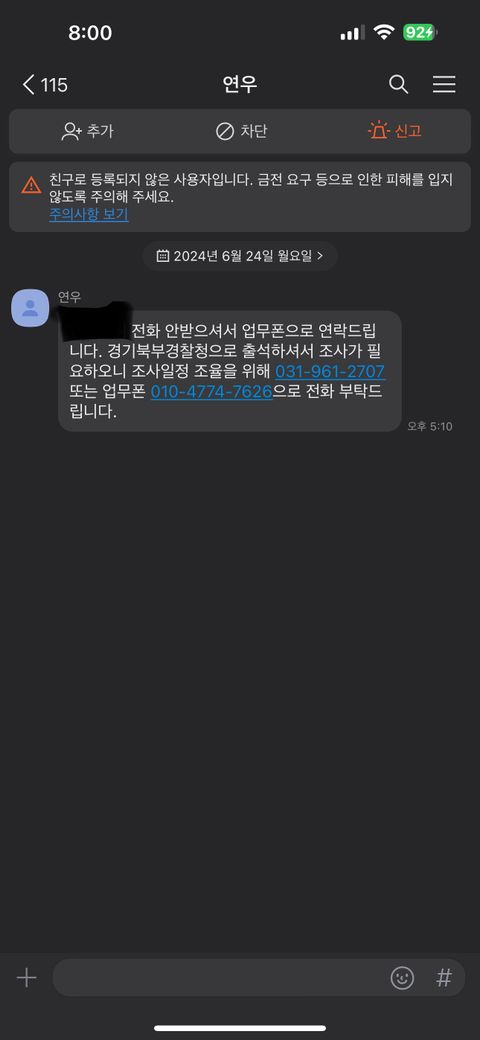Open the plus attachment menu
480x1040 pixels.
[26, 978]
